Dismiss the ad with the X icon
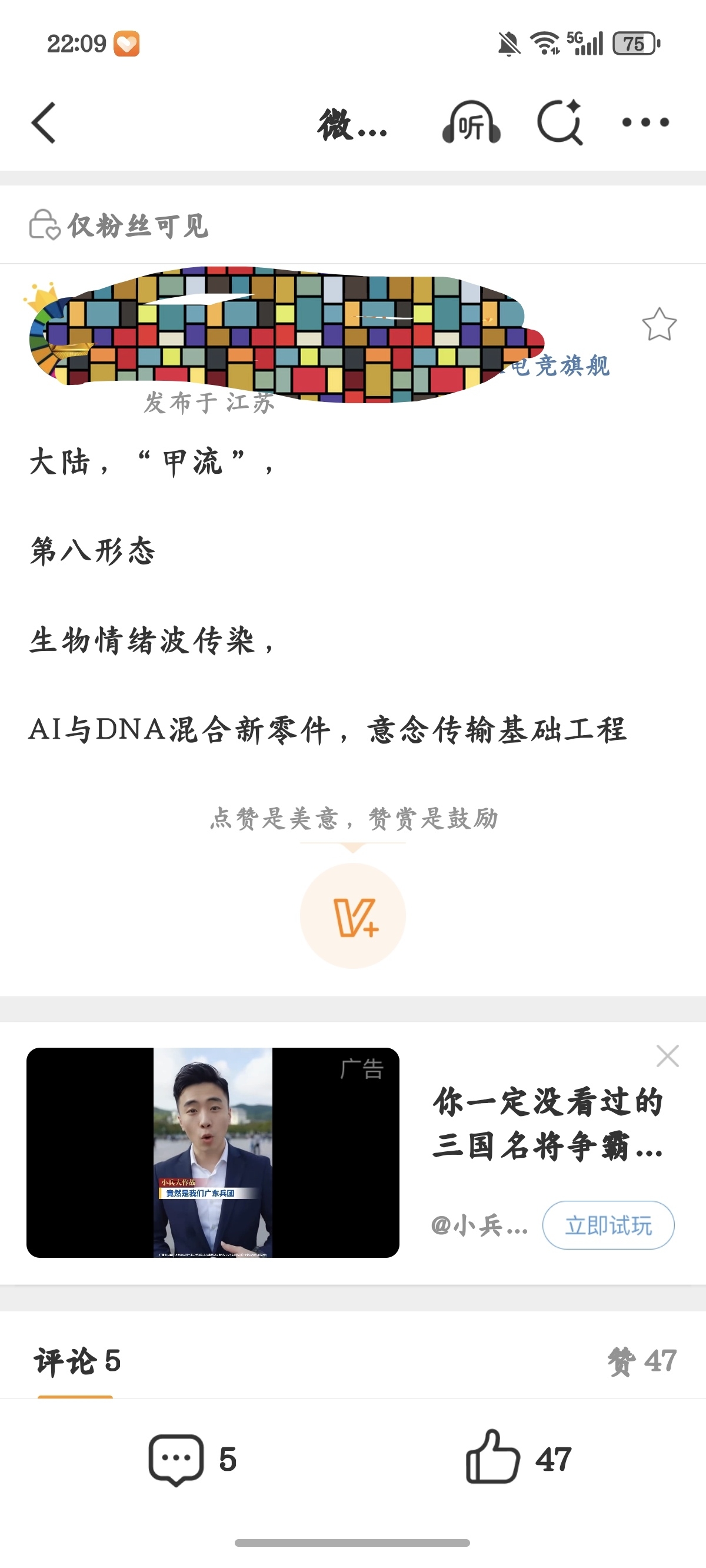The width and height of the screenshot is (706, 1568). (x=668, y=1056)
